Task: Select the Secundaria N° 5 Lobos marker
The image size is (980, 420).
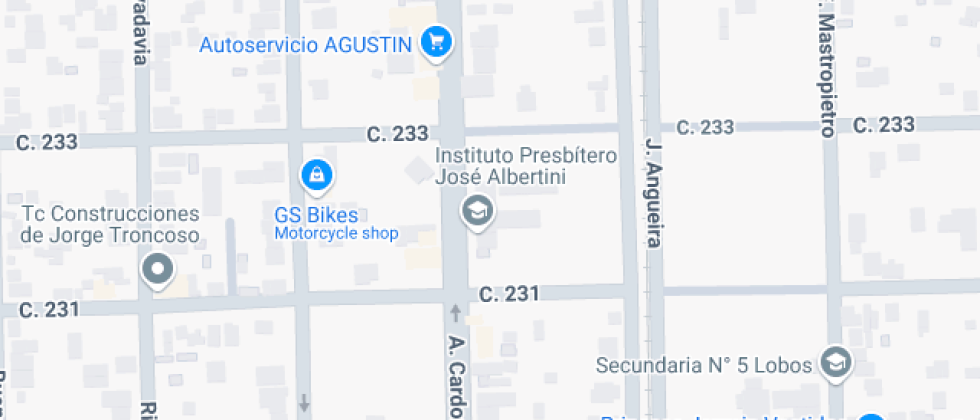Action: [x=834, y=363]
